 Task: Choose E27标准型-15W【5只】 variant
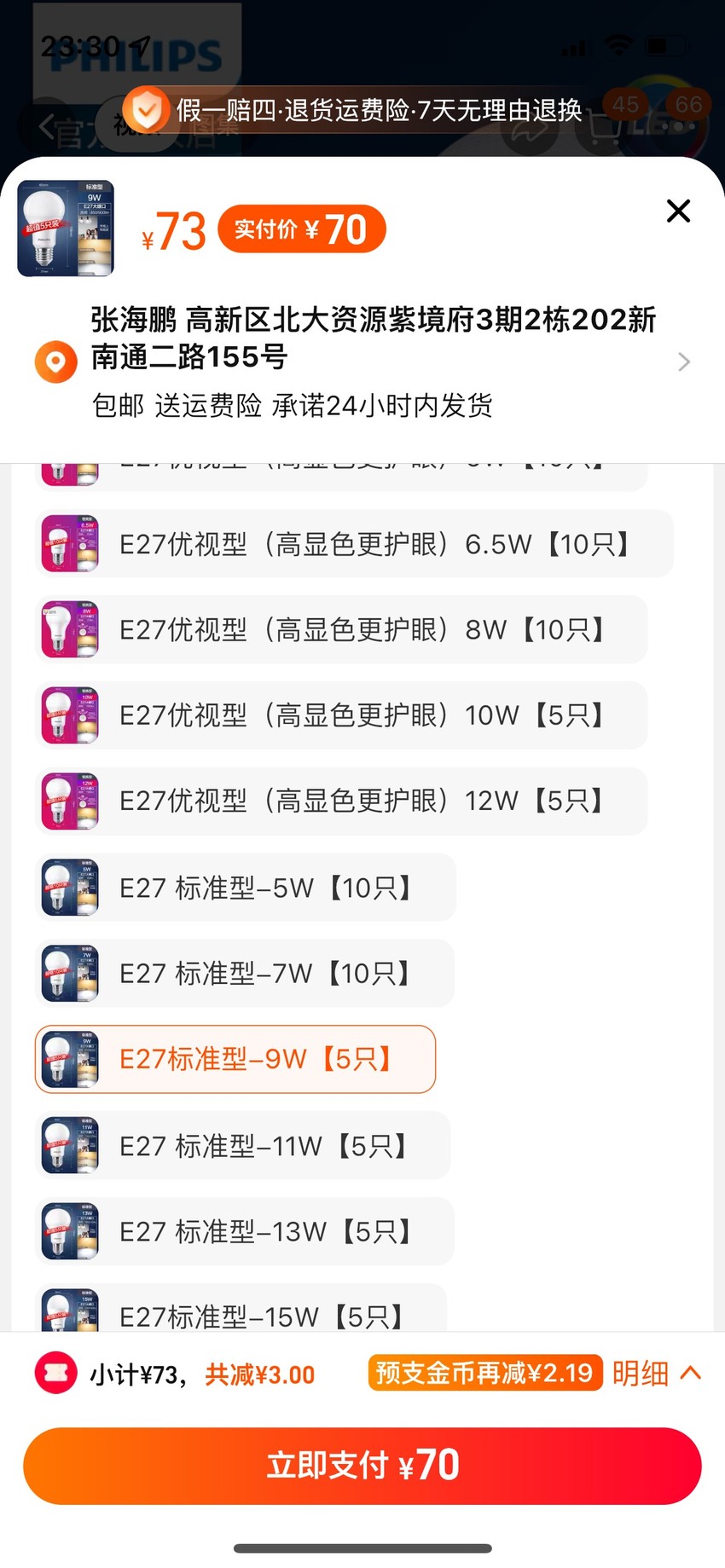(241, 1308)
